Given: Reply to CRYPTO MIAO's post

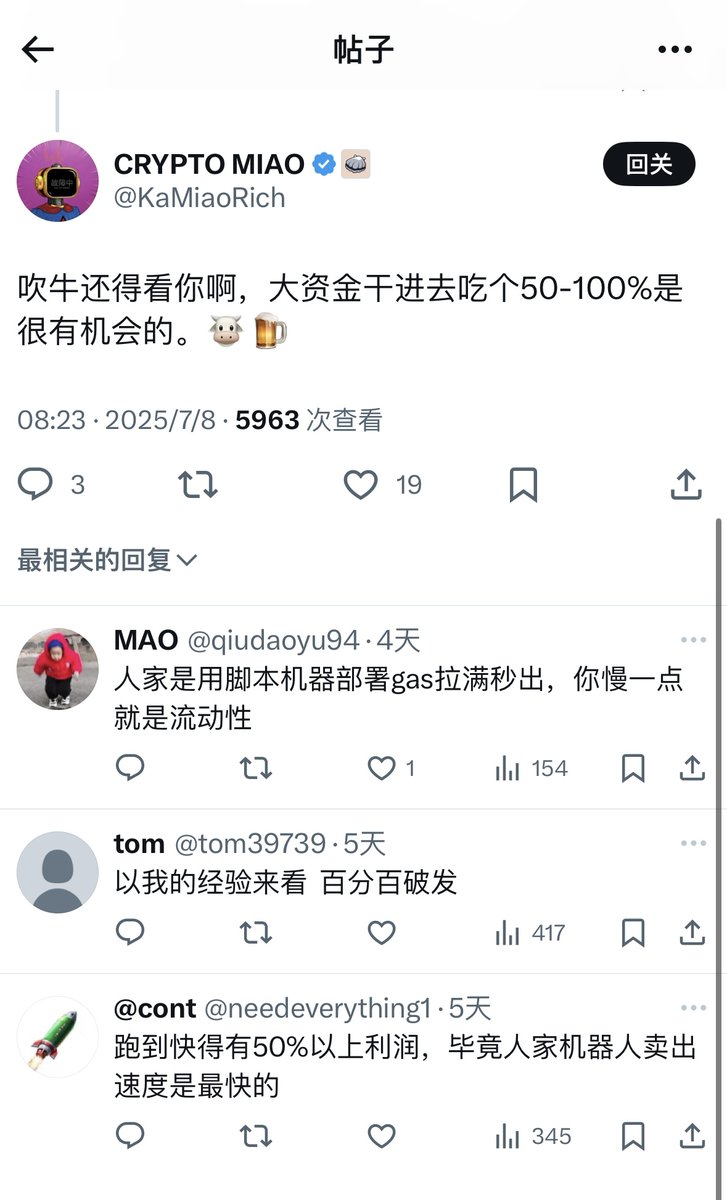Looking at the screenshot, I should click(36, 485).
